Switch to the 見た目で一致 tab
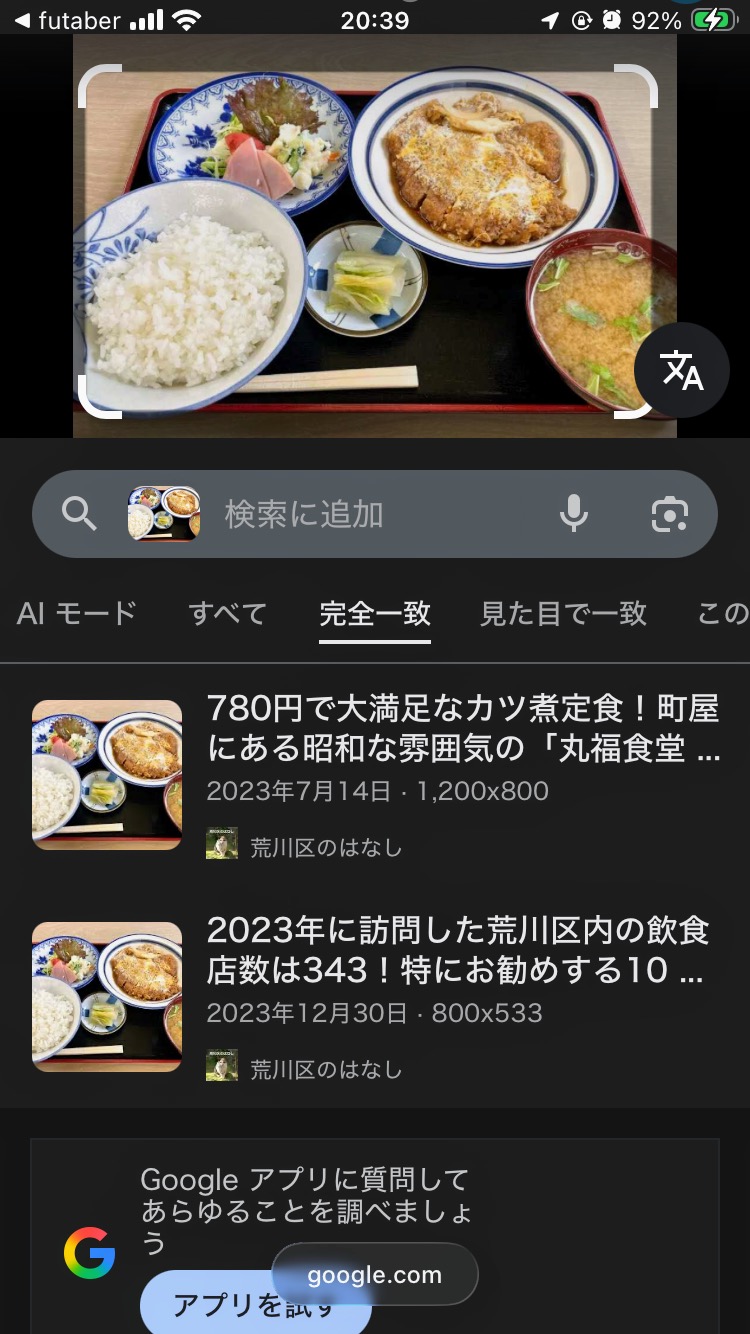The height and width of the screenshot is (1334, 750). click(563, 613)
